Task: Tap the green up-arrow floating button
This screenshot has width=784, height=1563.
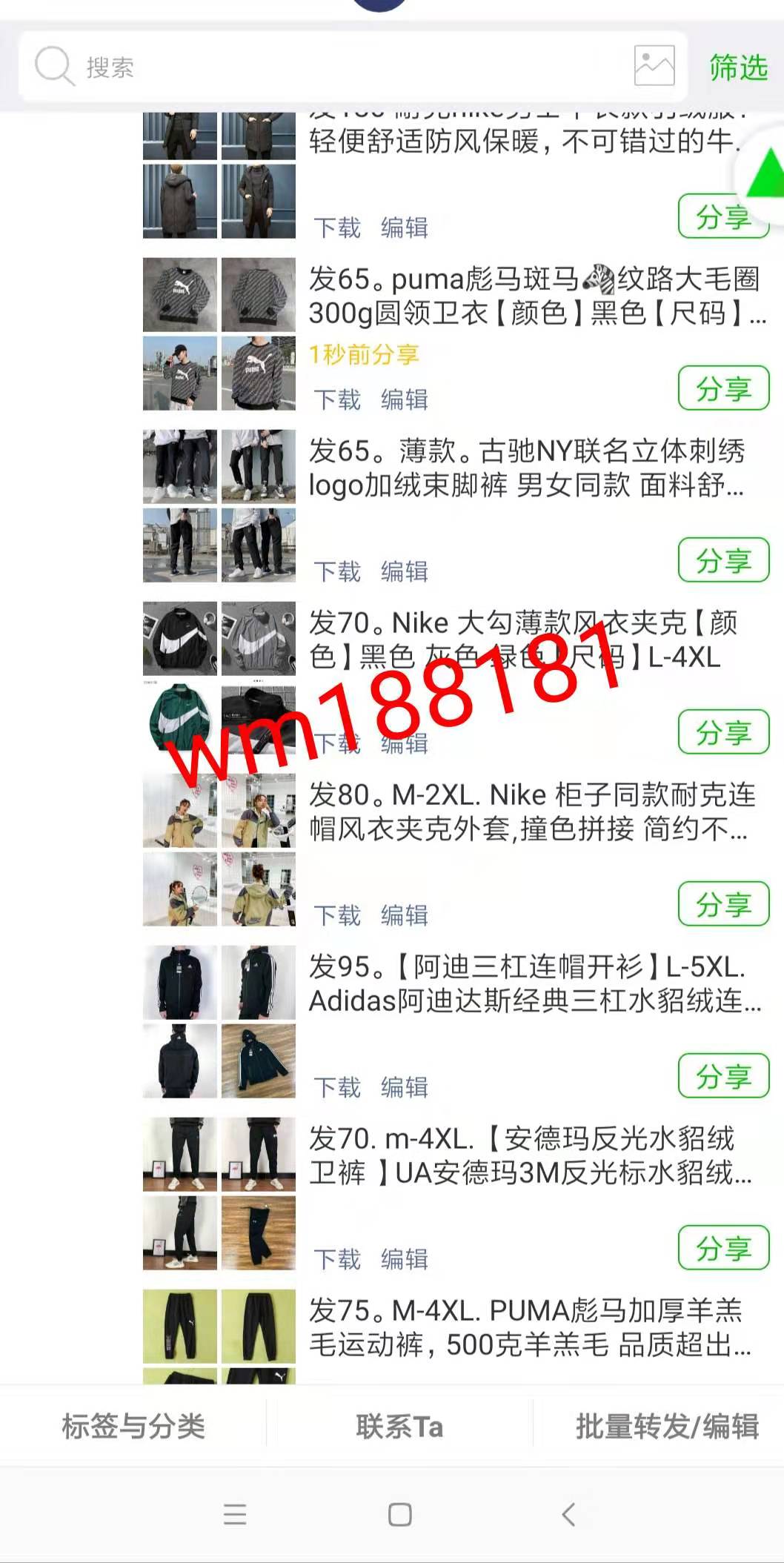Action: pyautogui.click(x=763, y=174)
